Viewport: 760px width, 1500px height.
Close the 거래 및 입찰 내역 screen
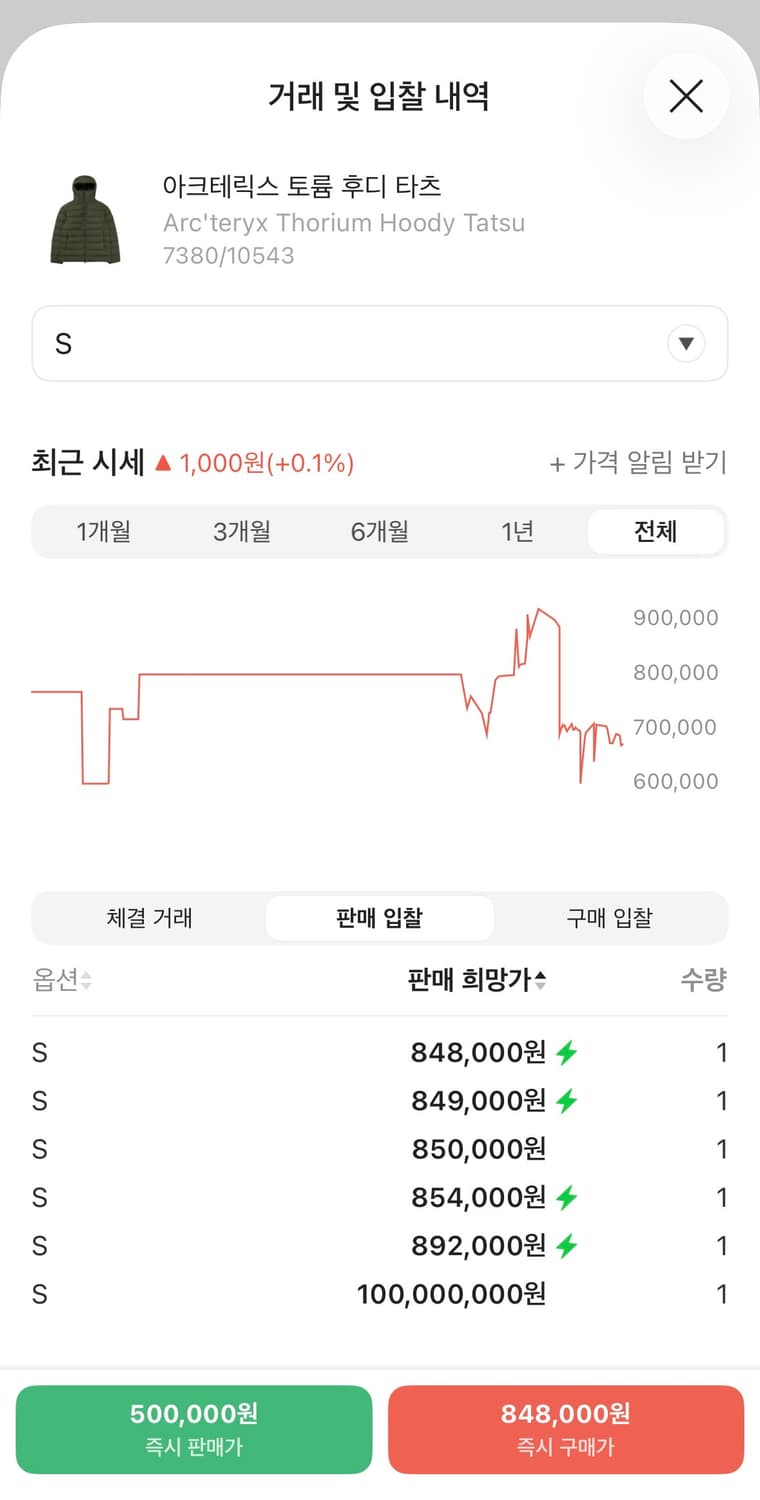coord(686,97)
